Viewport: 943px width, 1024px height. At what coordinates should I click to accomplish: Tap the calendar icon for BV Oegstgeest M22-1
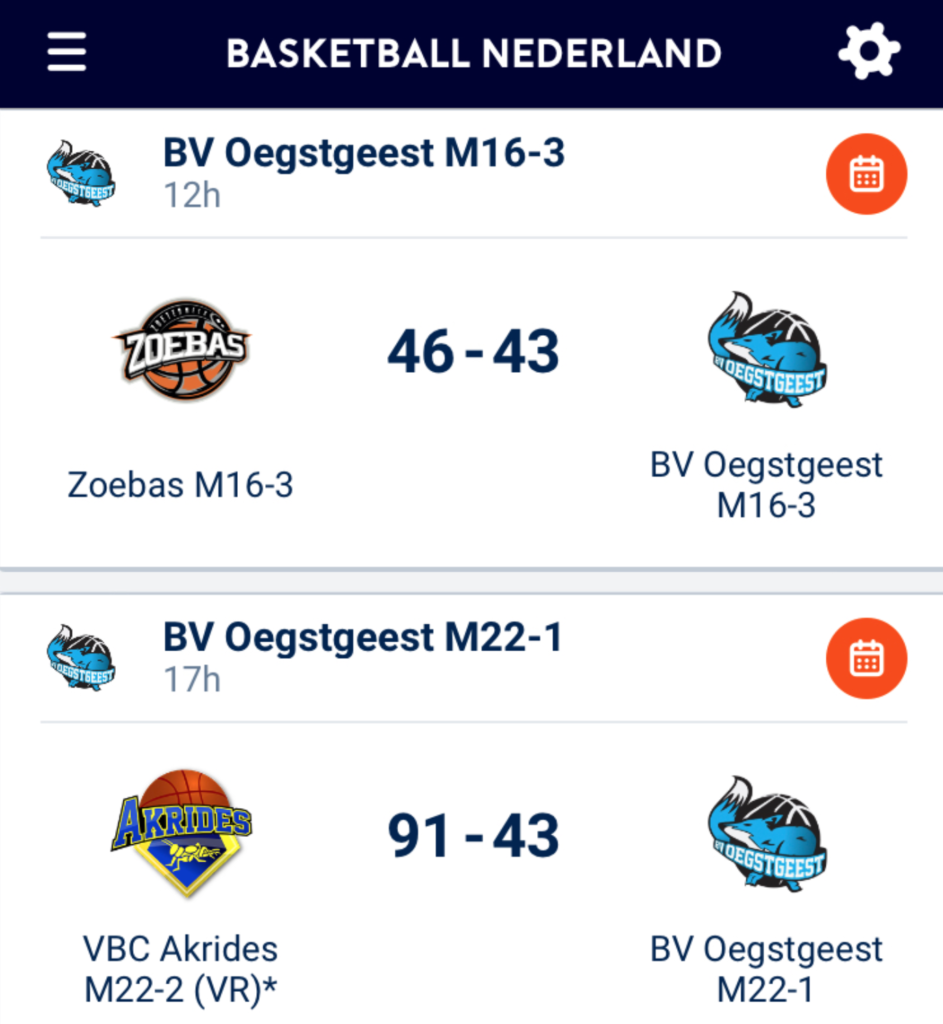tap(866, 659)
